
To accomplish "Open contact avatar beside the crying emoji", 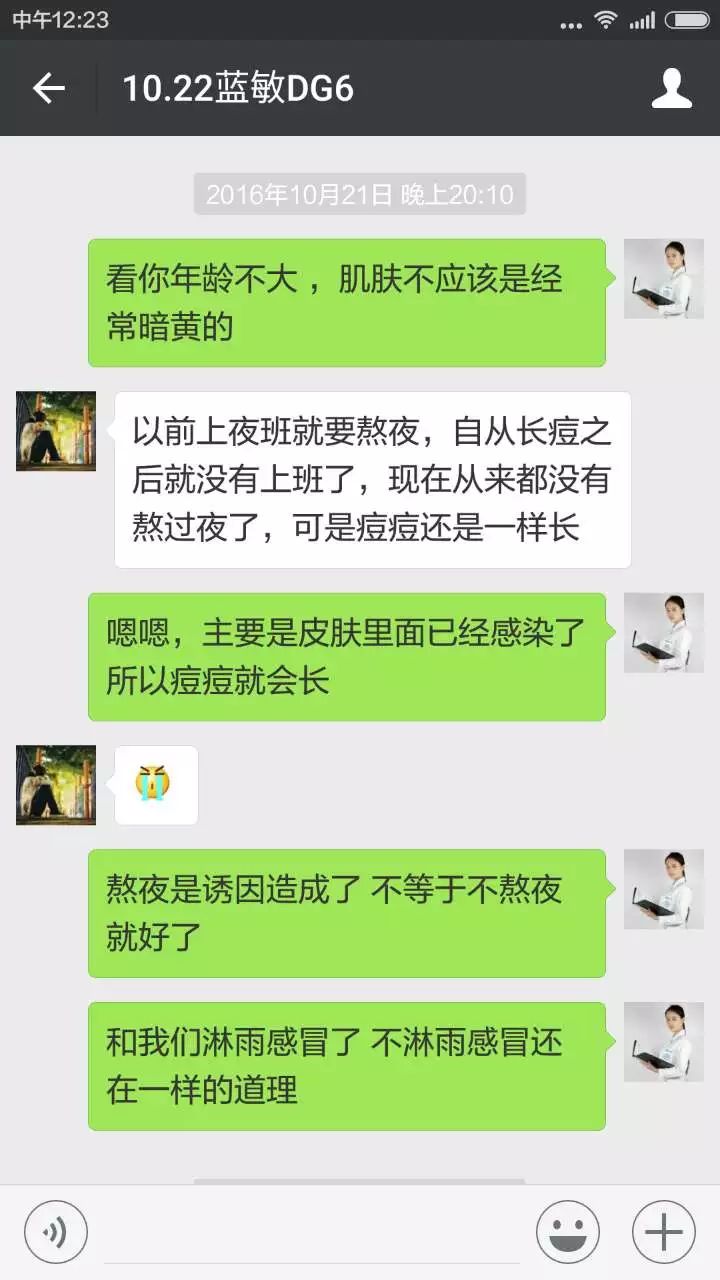I will click(56, 785).
